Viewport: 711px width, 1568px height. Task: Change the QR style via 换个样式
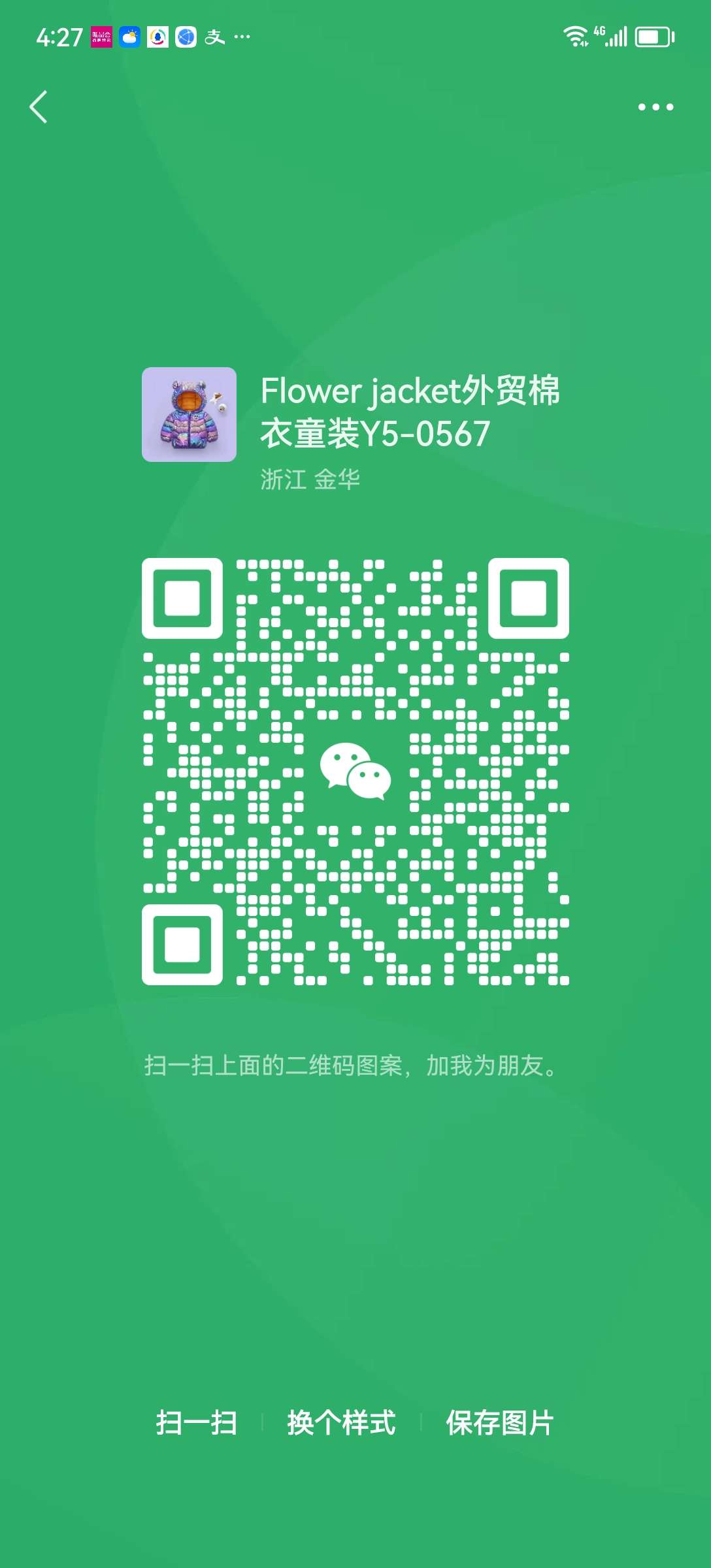(341, 1423)
